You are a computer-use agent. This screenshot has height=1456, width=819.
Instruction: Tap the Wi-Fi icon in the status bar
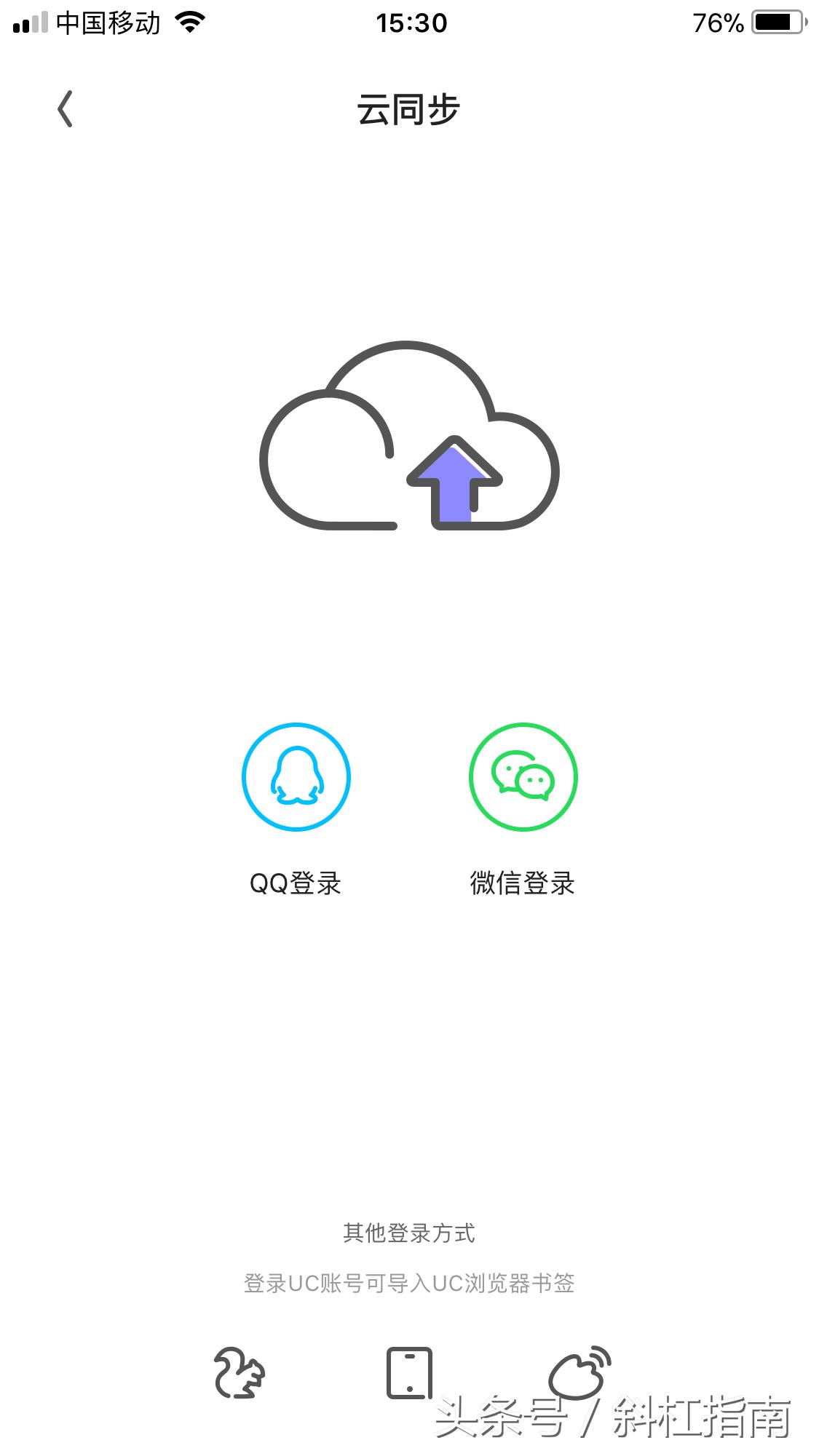(188, 22)
